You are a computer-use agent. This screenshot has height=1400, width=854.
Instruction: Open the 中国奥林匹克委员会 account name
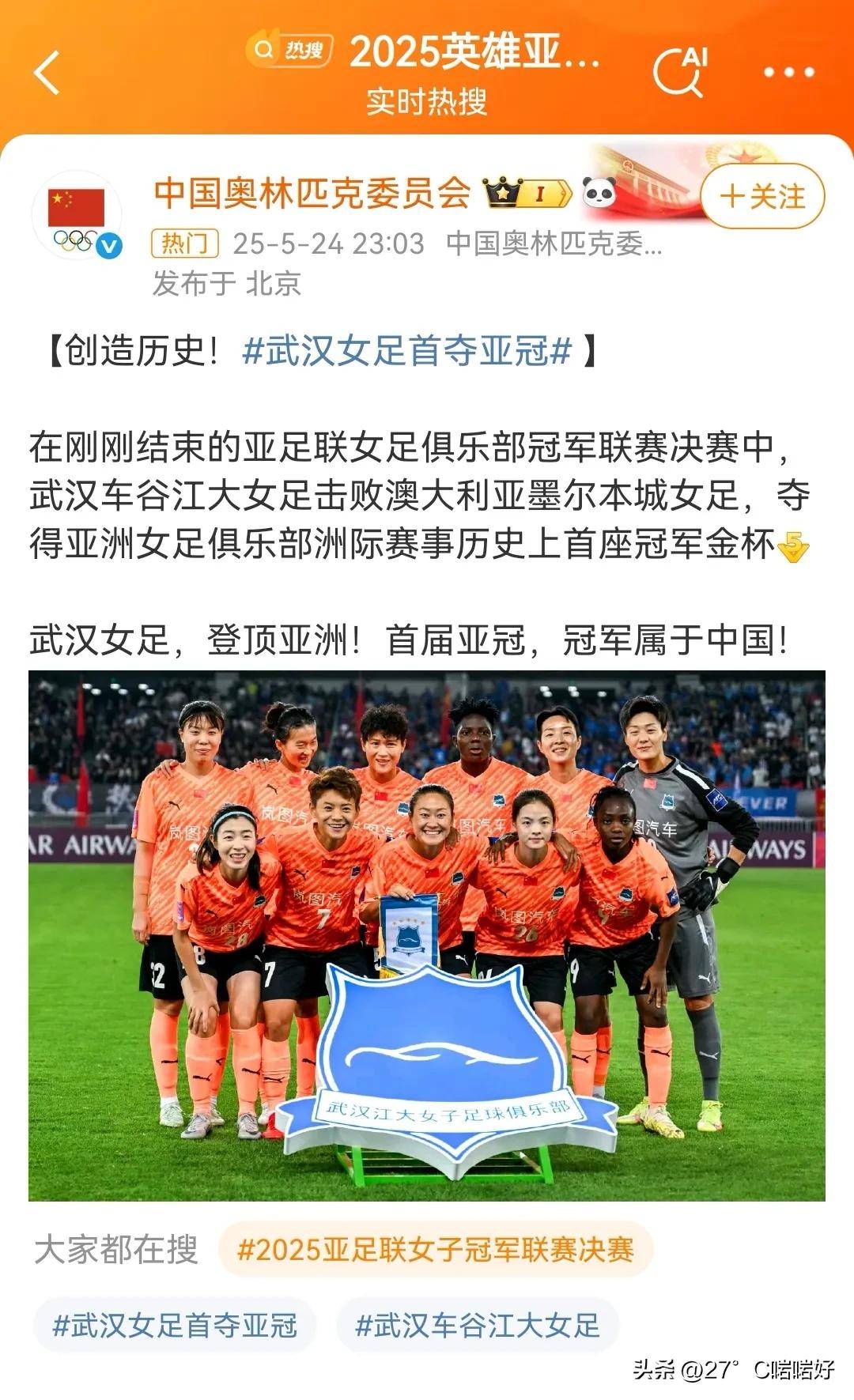pos(312,192)
